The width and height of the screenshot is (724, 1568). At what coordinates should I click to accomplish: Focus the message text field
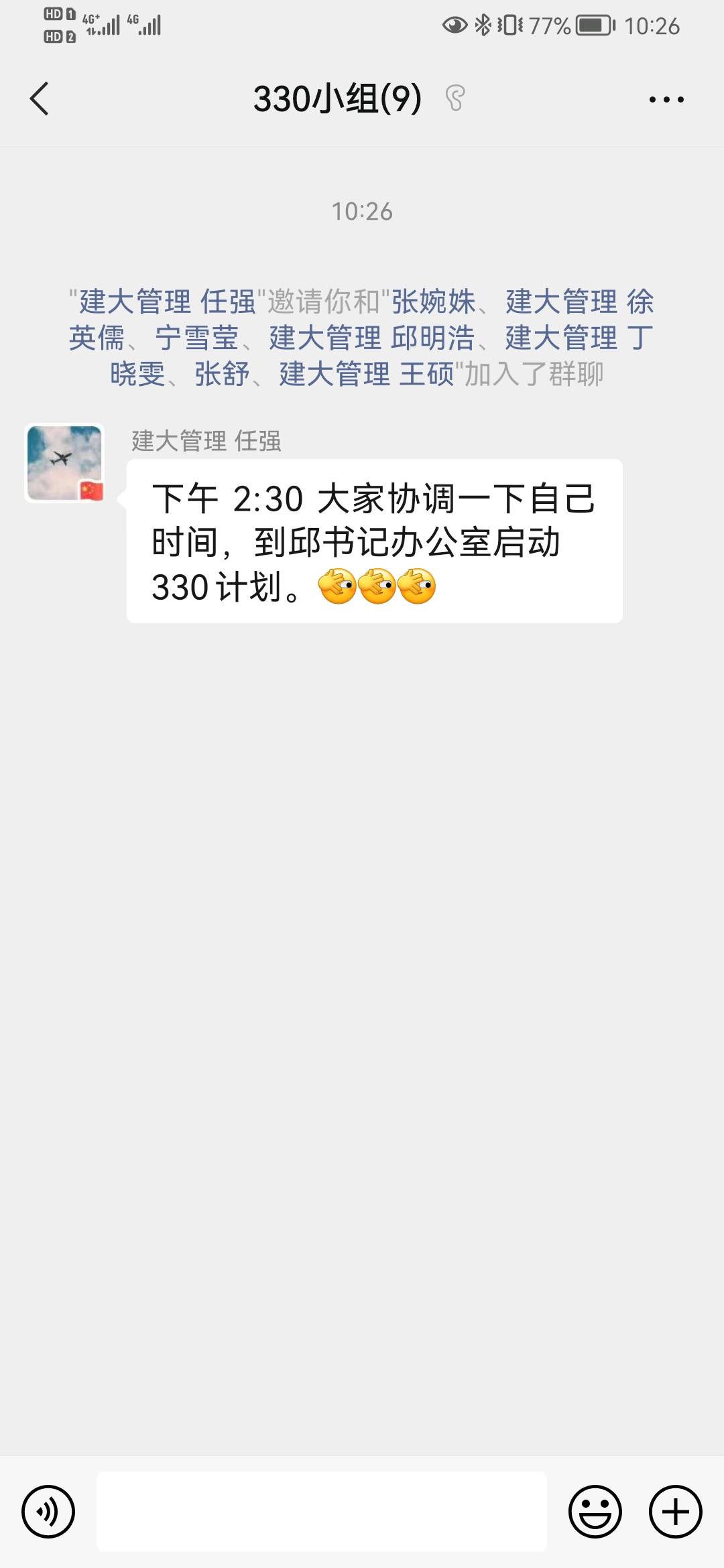(x=322, y=1512)
